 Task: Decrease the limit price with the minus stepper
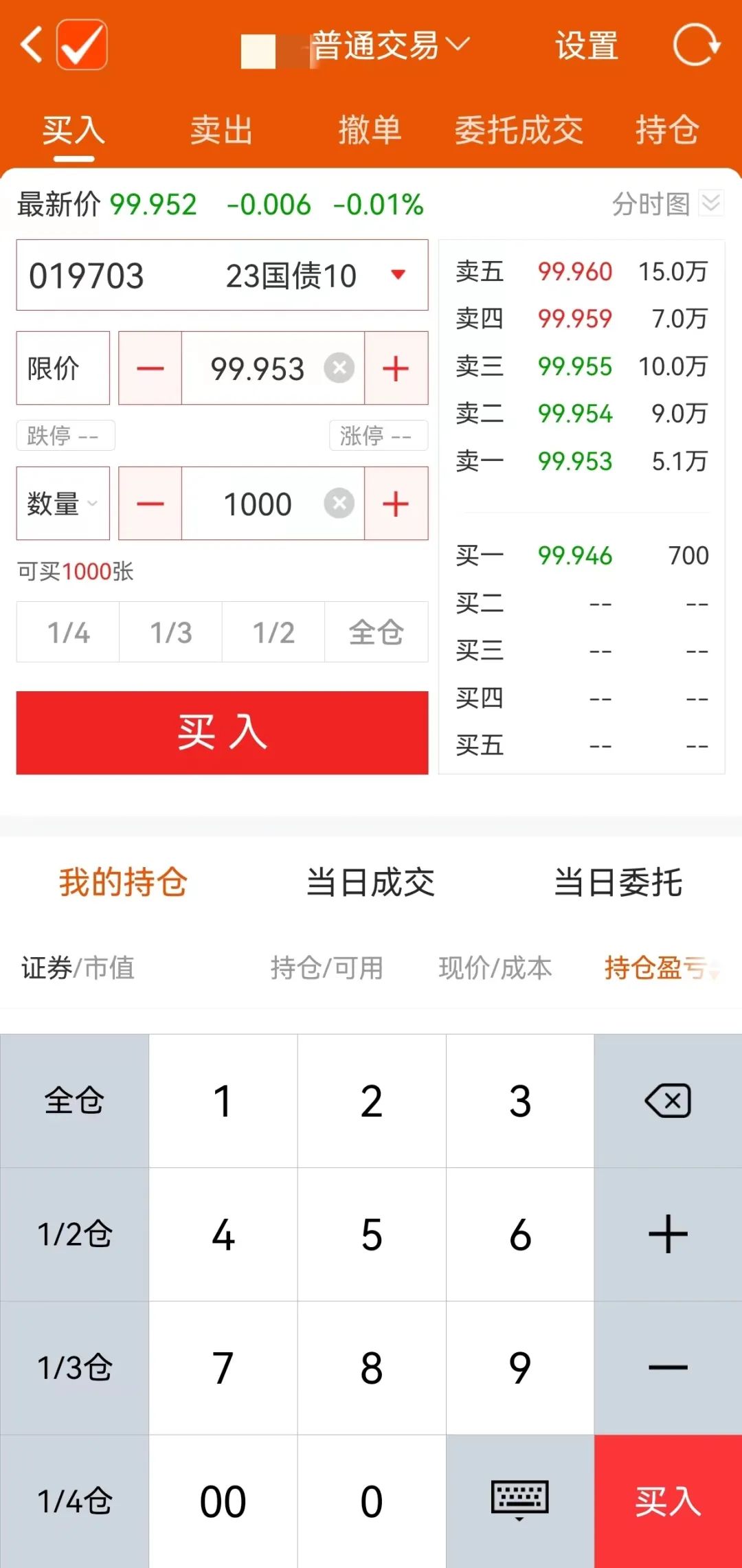pos(149,368)
